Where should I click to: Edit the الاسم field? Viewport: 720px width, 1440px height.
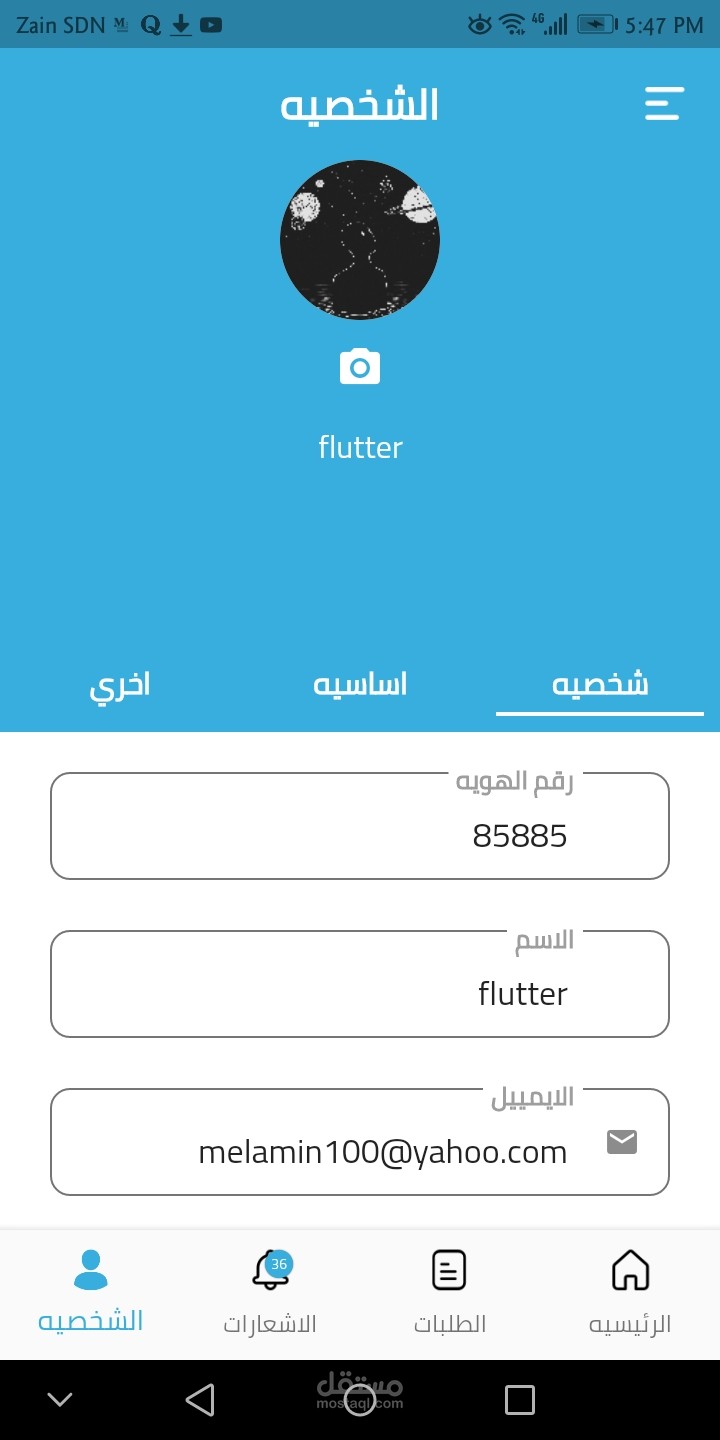pos(360,984)
